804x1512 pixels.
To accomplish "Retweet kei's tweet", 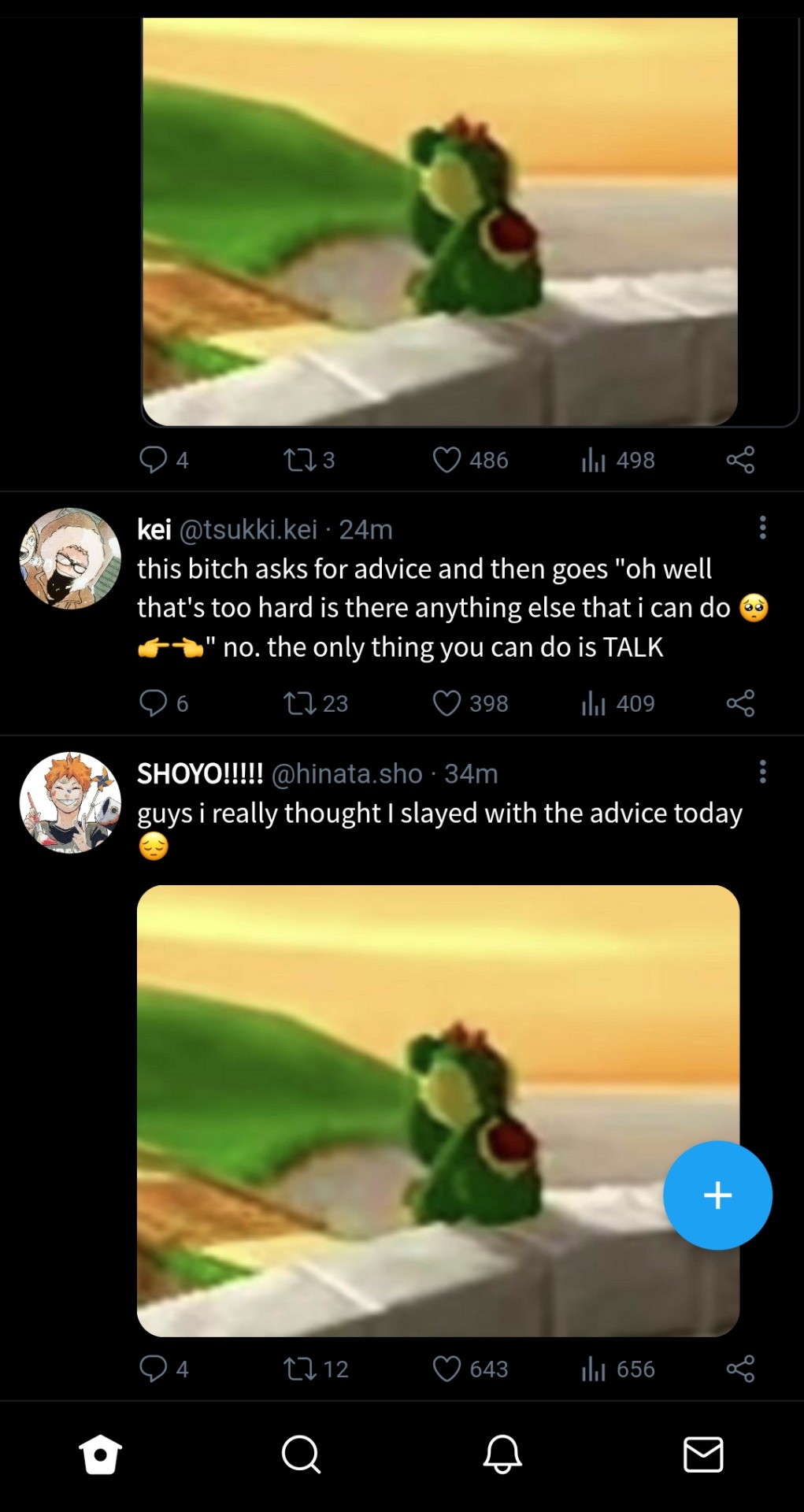I will pyautogui.click(x=300, y=703).
